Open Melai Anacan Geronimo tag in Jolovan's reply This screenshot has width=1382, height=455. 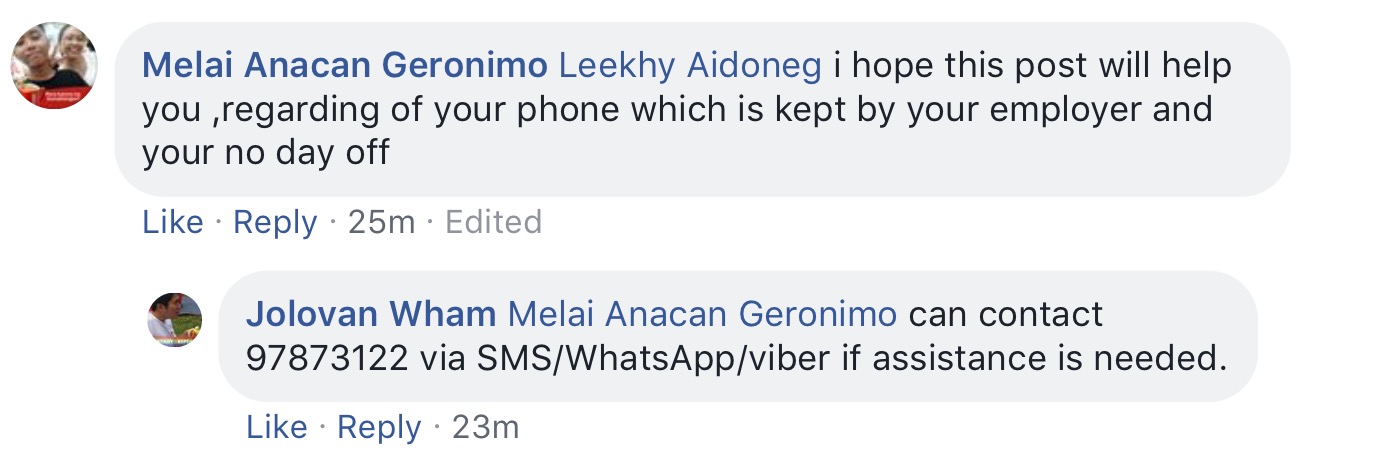702,314
